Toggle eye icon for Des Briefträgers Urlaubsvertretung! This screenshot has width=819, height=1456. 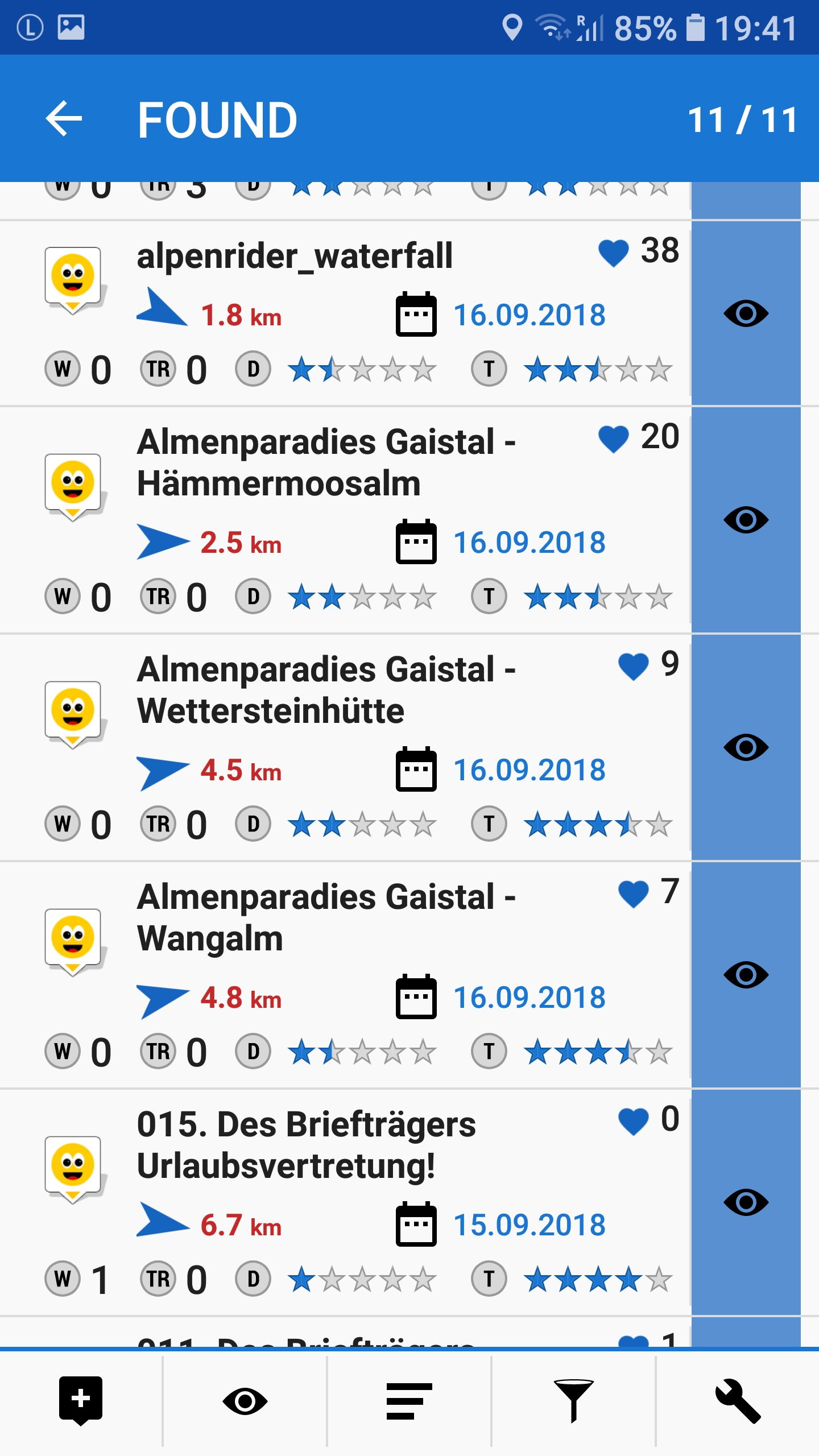point(746,1202)
